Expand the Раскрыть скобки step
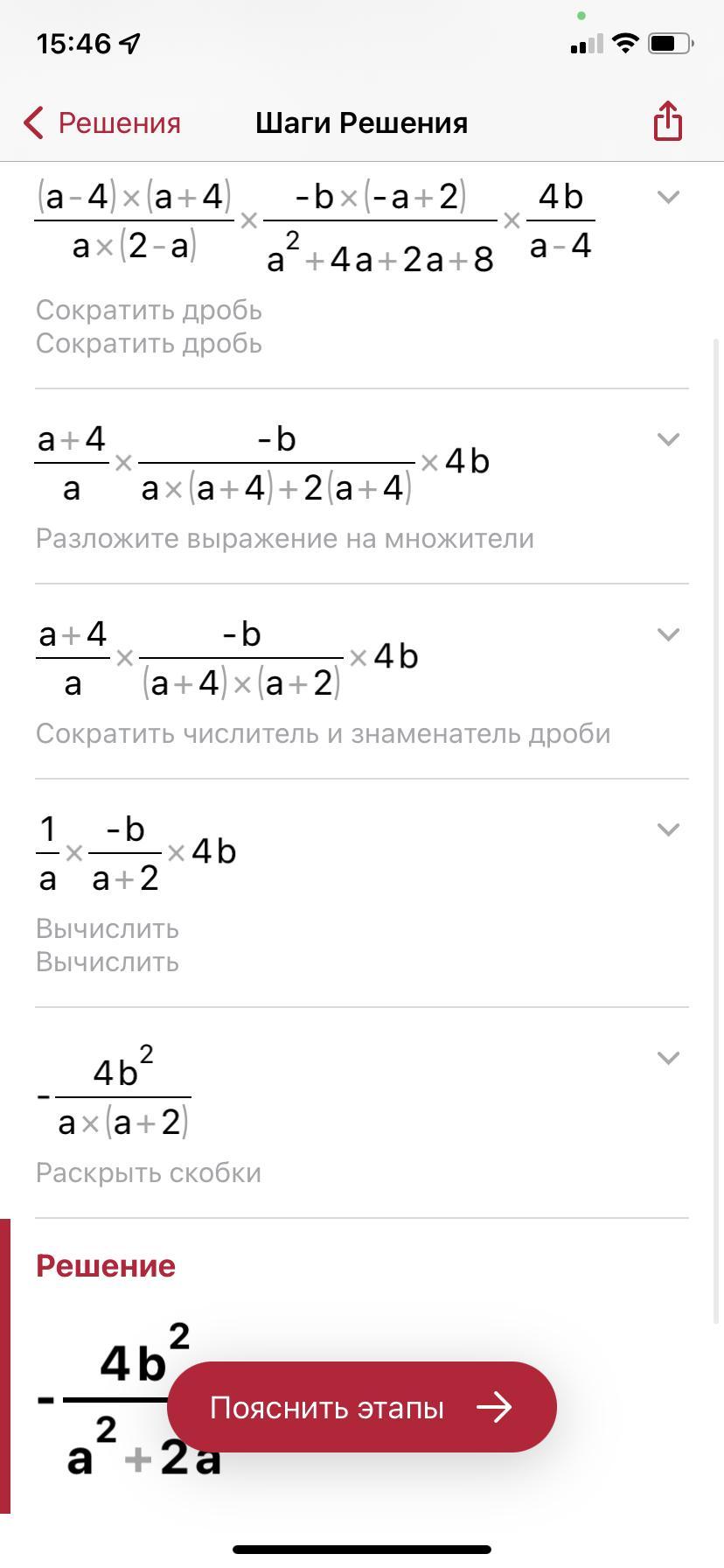724x1568 pixels. point(668,1059)
